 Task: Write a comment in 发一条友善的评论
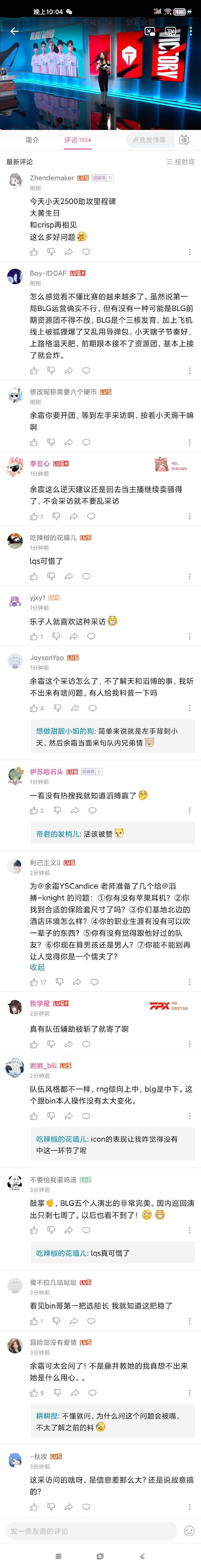click(x=91, y=1531)
